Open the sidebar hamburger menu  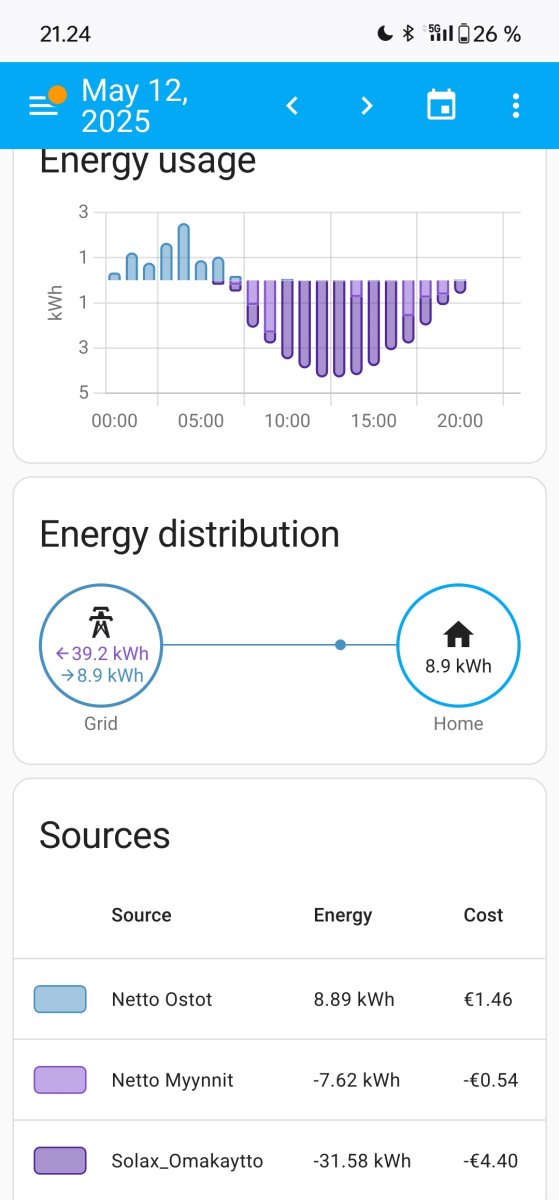[x=43, y=105]
